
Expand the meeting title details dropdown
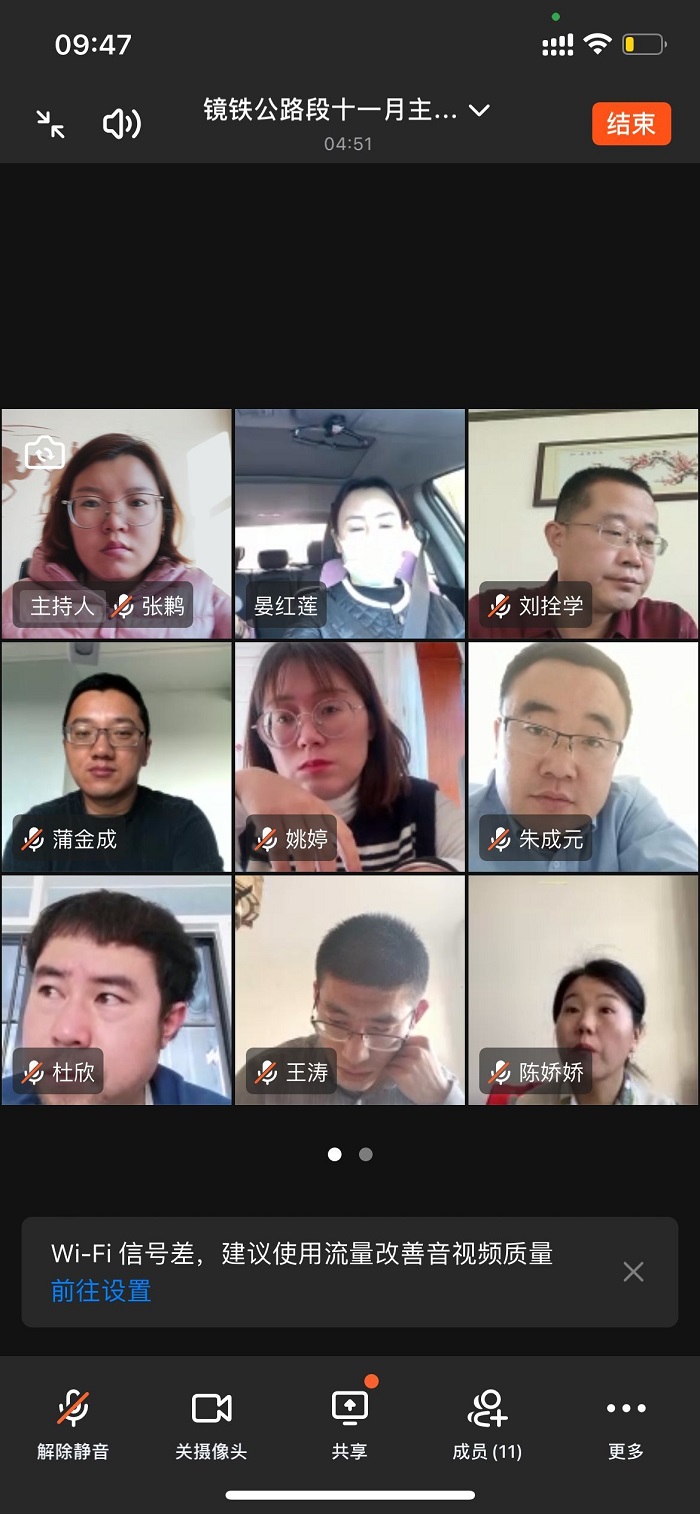479,110
